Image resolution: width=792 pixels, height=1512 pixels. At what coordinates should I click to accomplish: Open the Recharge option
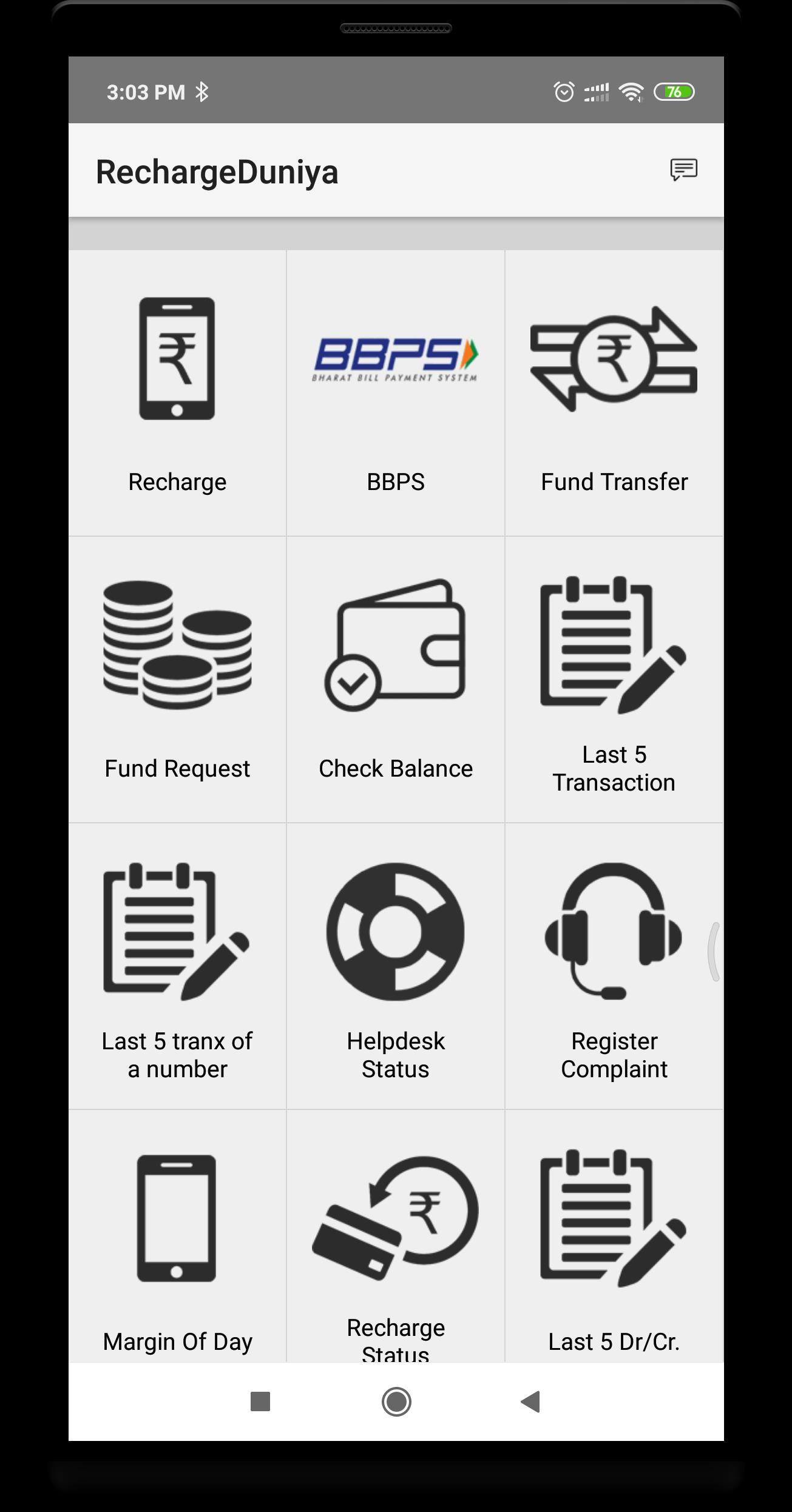177,393
